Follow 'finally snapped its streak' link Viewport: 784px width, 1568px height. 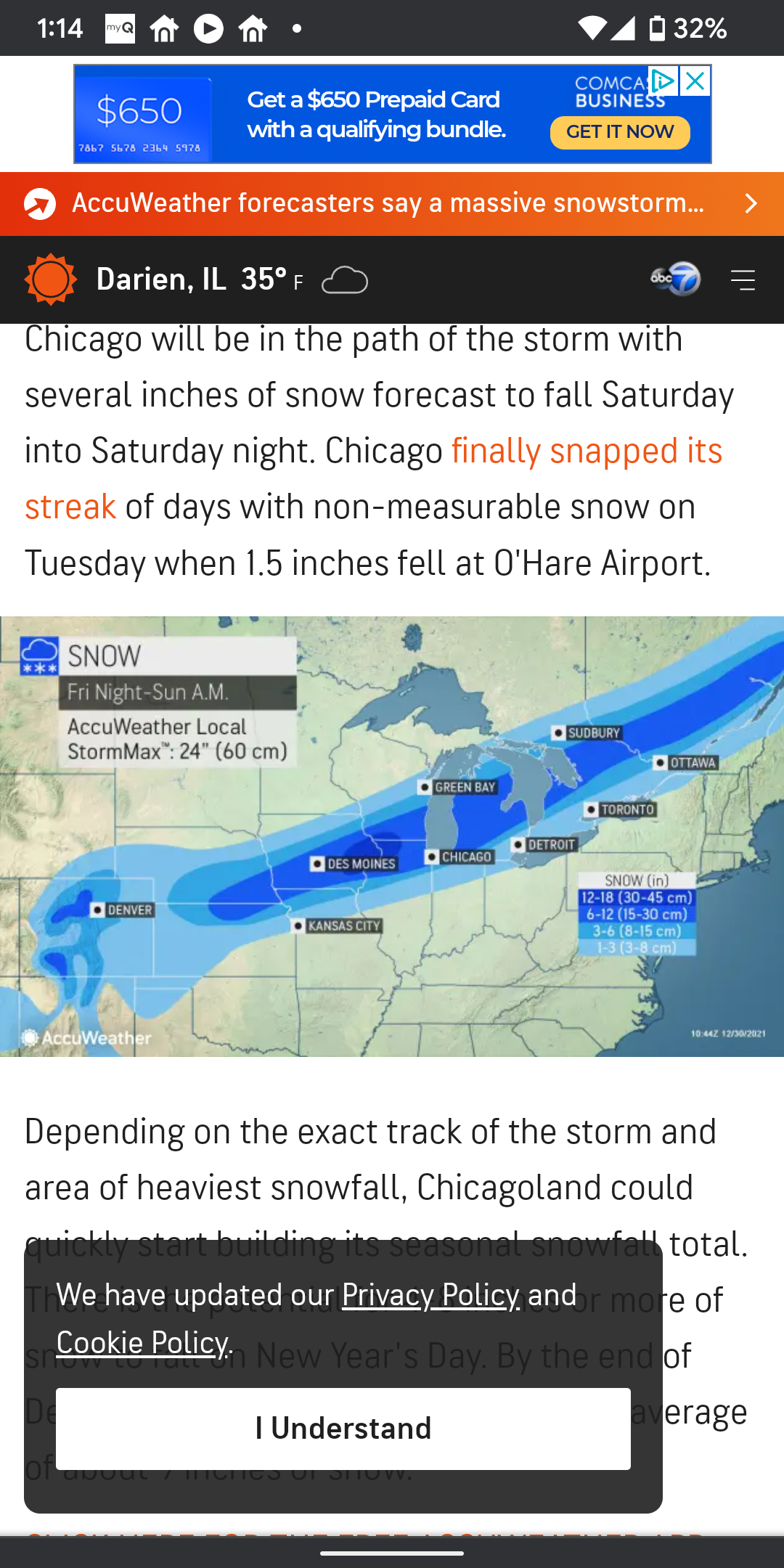tap(374, 479)
